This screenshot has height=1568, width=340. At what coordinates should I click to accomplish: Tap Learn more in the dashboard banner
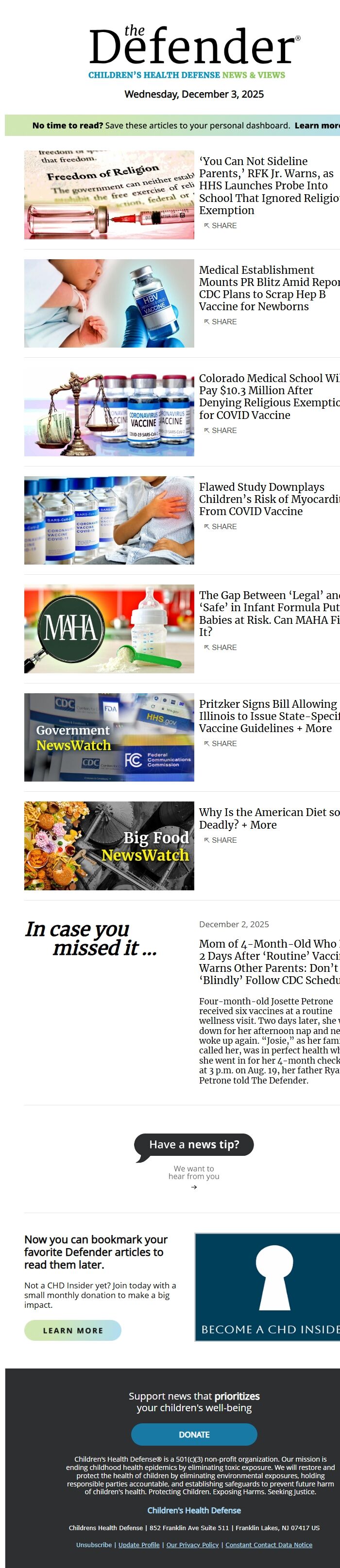(317, 125)
